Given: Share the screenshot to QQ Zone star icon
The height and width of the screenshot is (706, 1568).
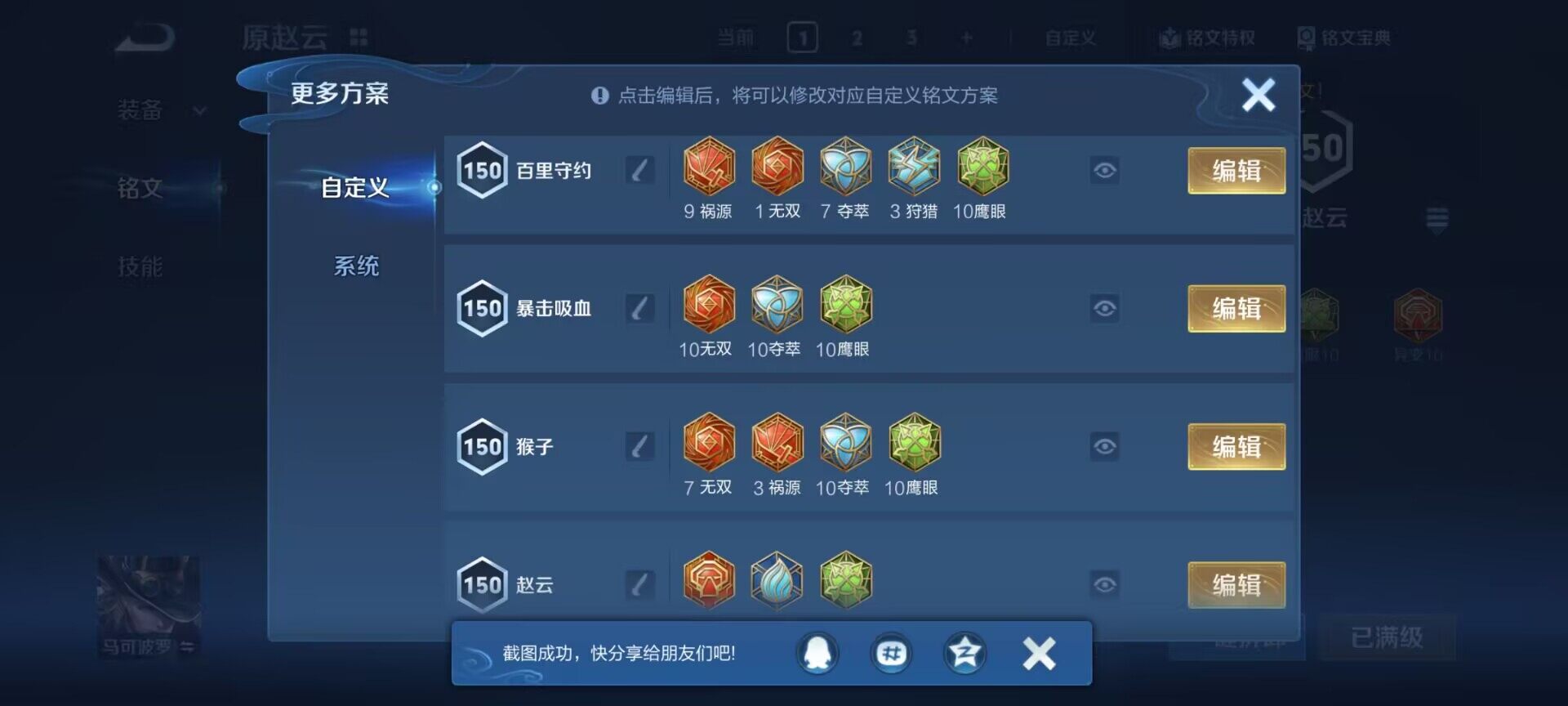Looking at the screenshot, I should point(964,654).
